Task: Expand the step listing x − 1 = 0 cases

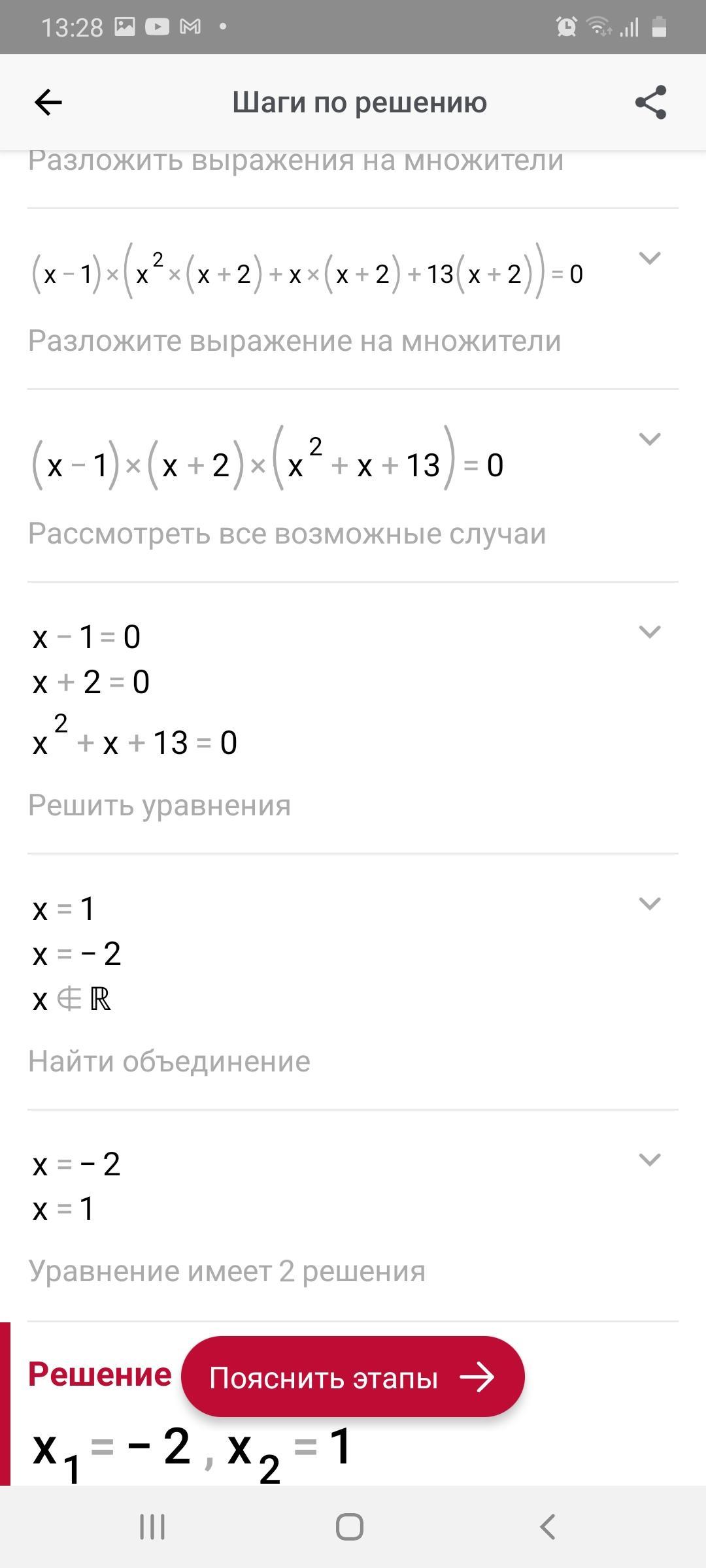Action: click(649, 632)
